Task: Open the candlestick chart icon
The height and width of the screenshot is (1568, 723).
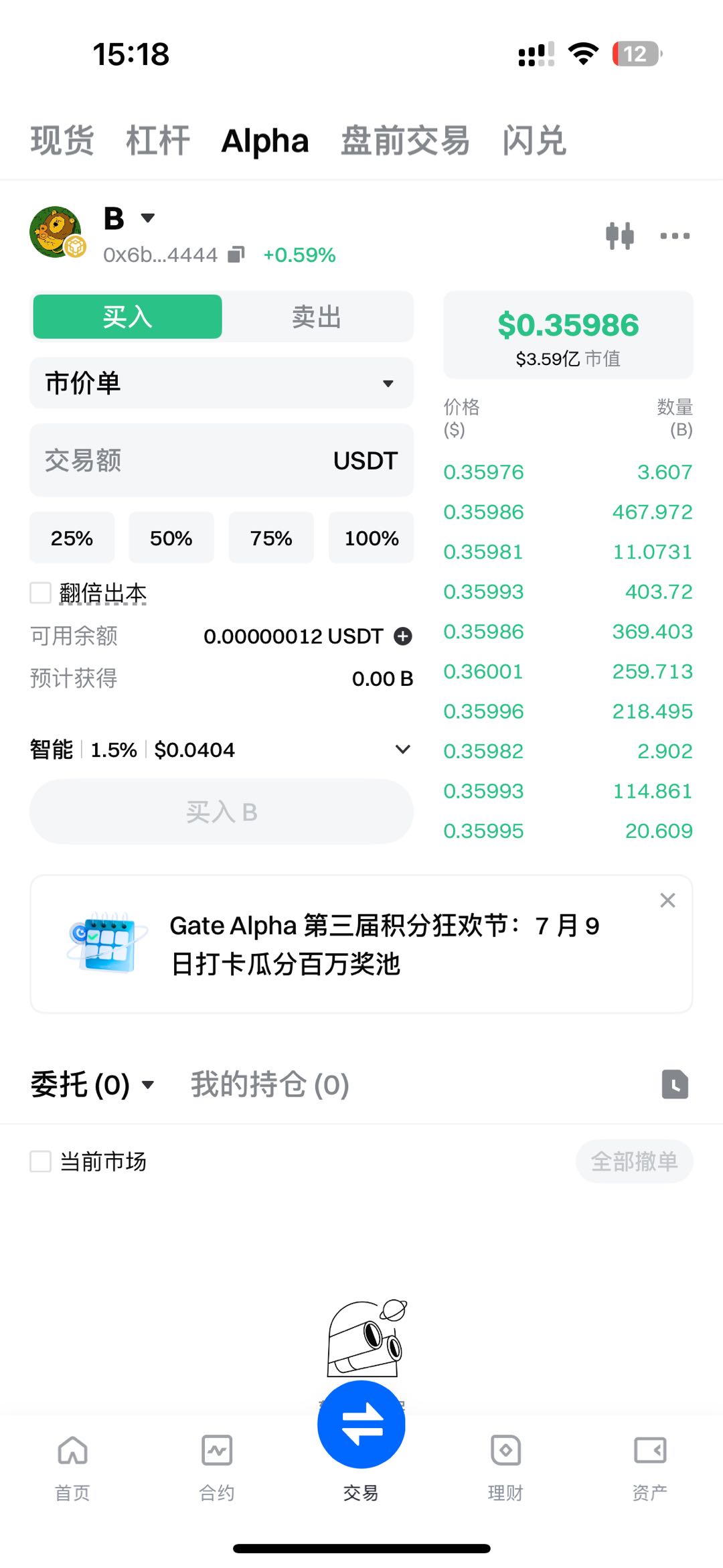Action: pyautogui.click(x=619, y=236)
